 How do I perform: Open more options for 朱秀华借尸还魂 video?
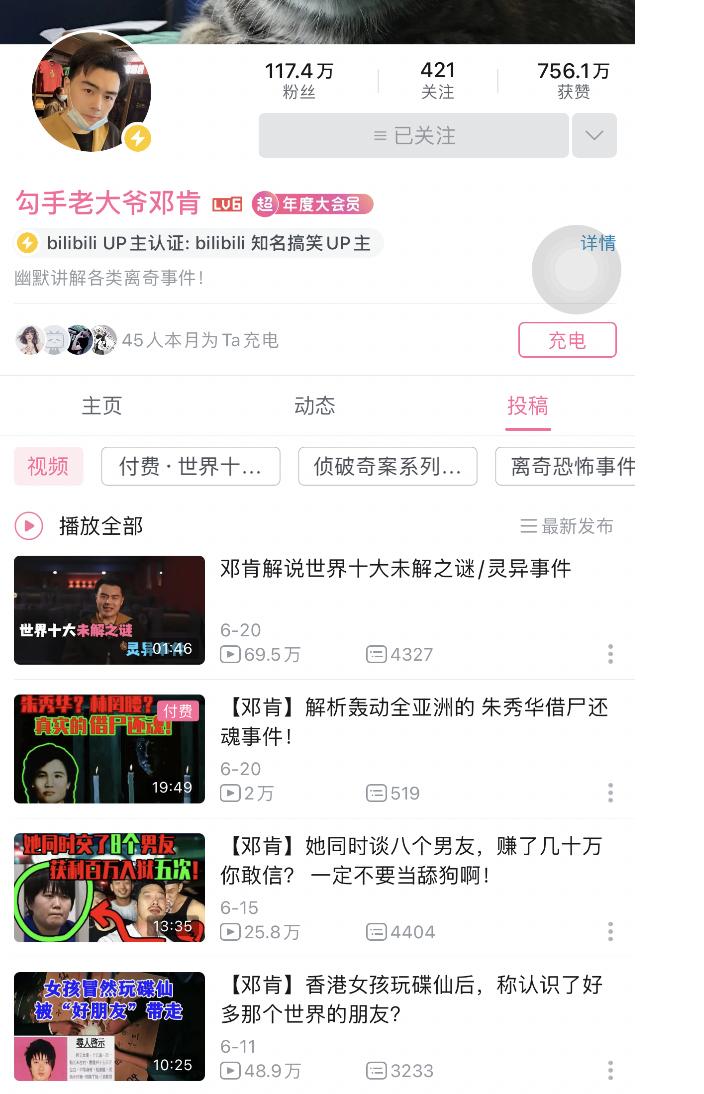tap(610, 793)
